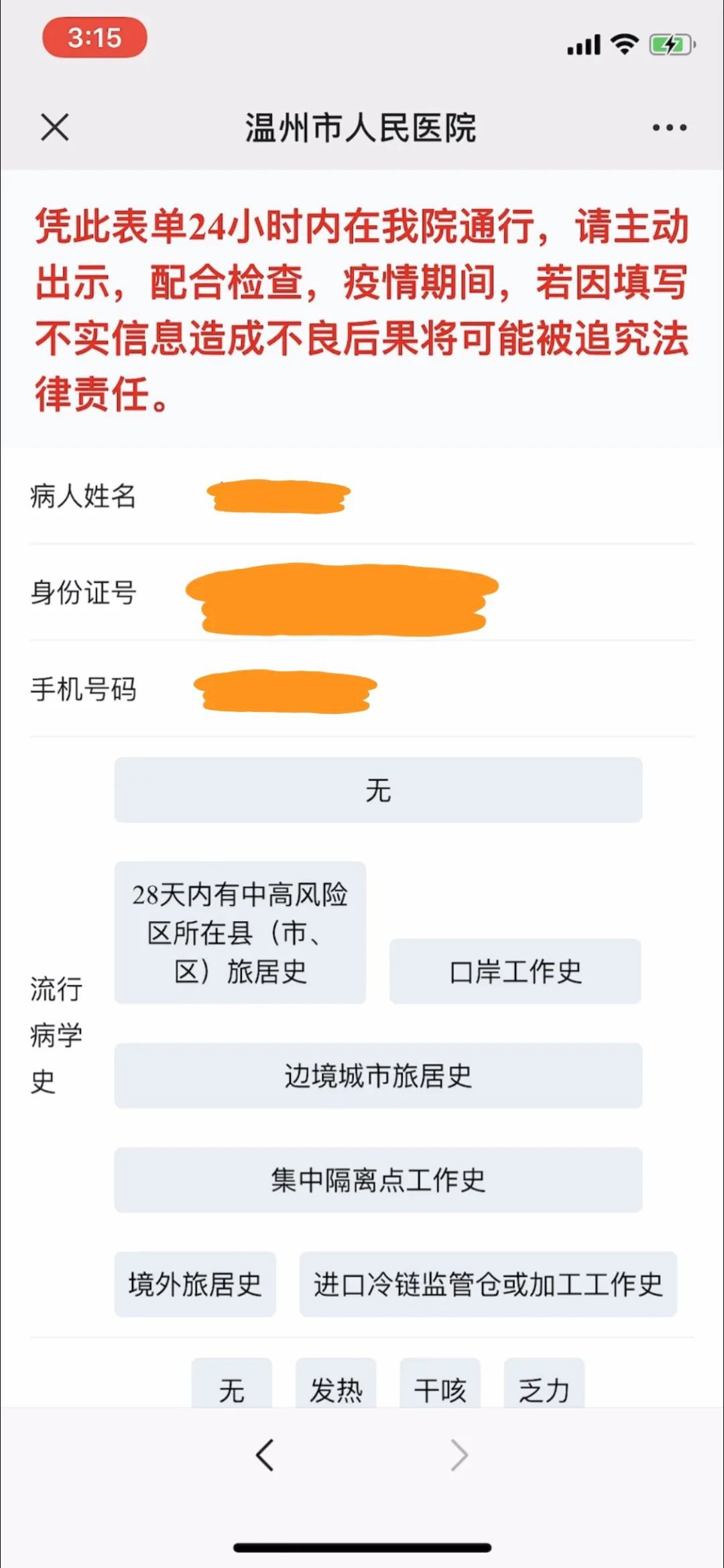Select 边境城市旅居史
The height and width of the screenshot is (1568, 724).
click(x=378, y=1075)
